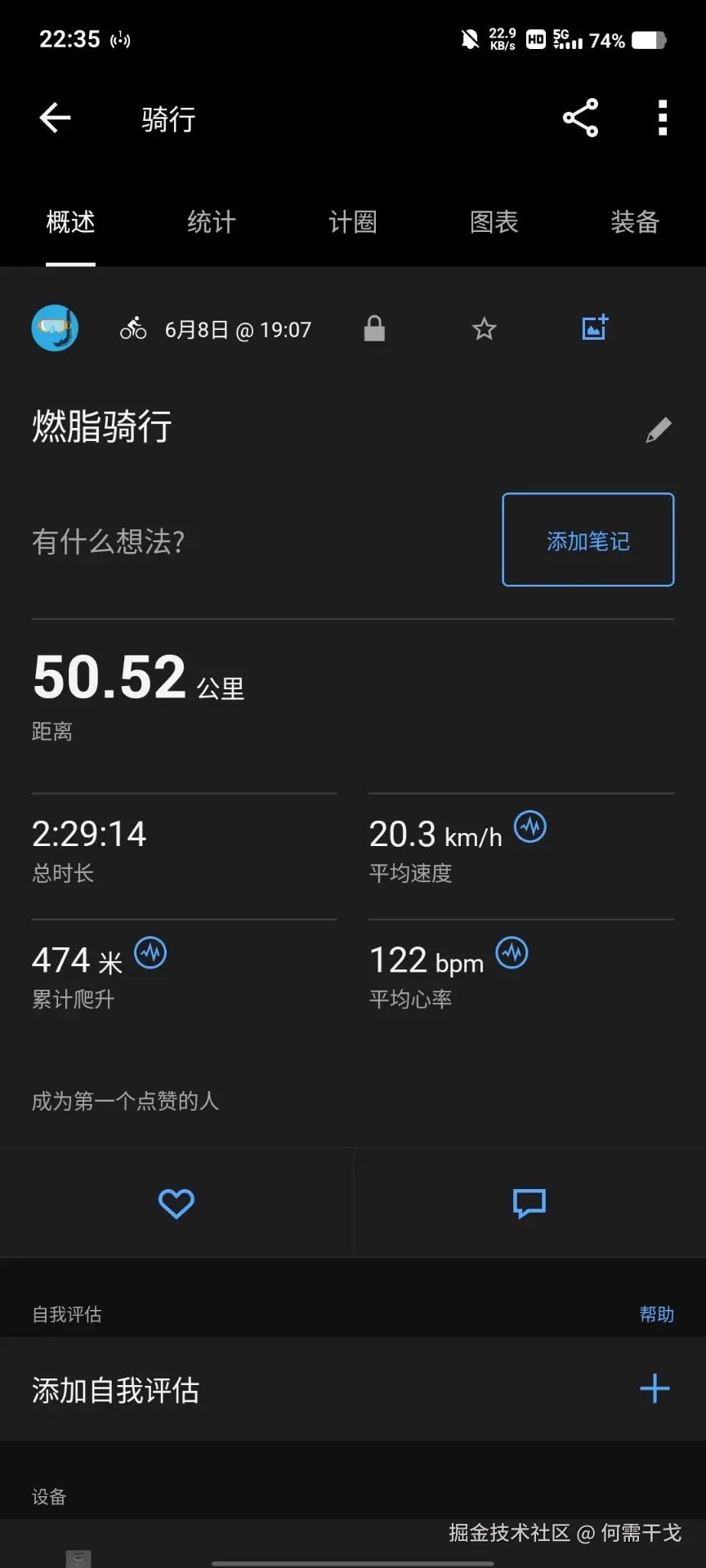Tap the add photo icon
The image size is (706, 1568).
[x=593, y=327]
